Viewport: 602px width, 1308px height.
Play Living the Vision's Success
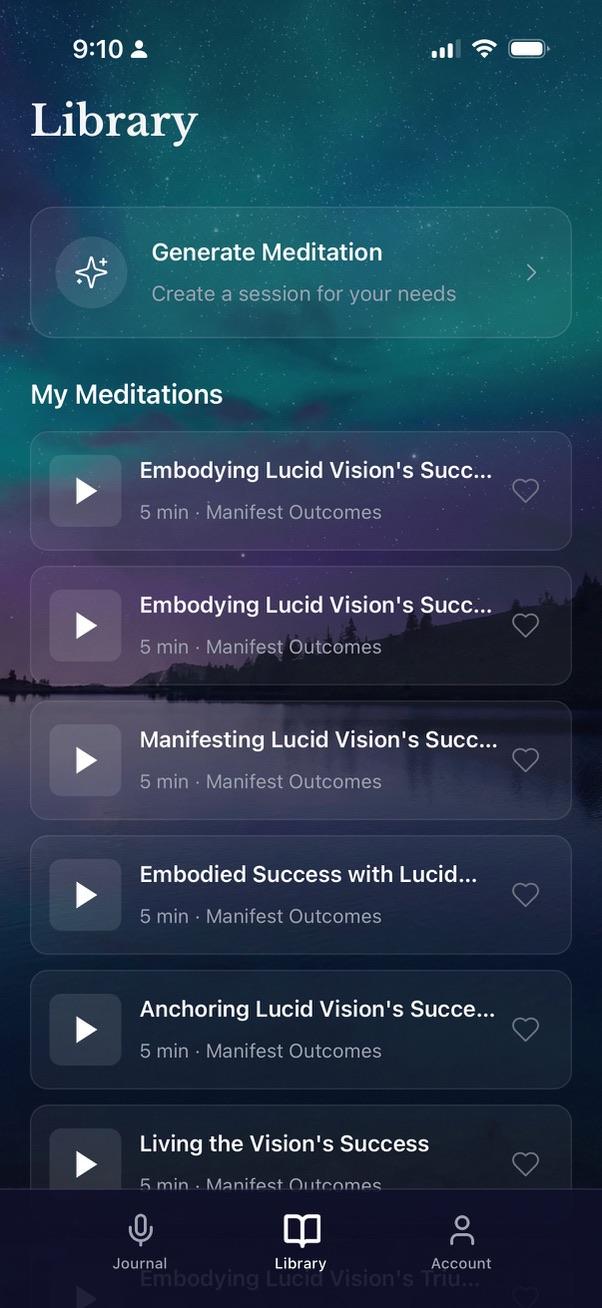tap(86, 1163)
